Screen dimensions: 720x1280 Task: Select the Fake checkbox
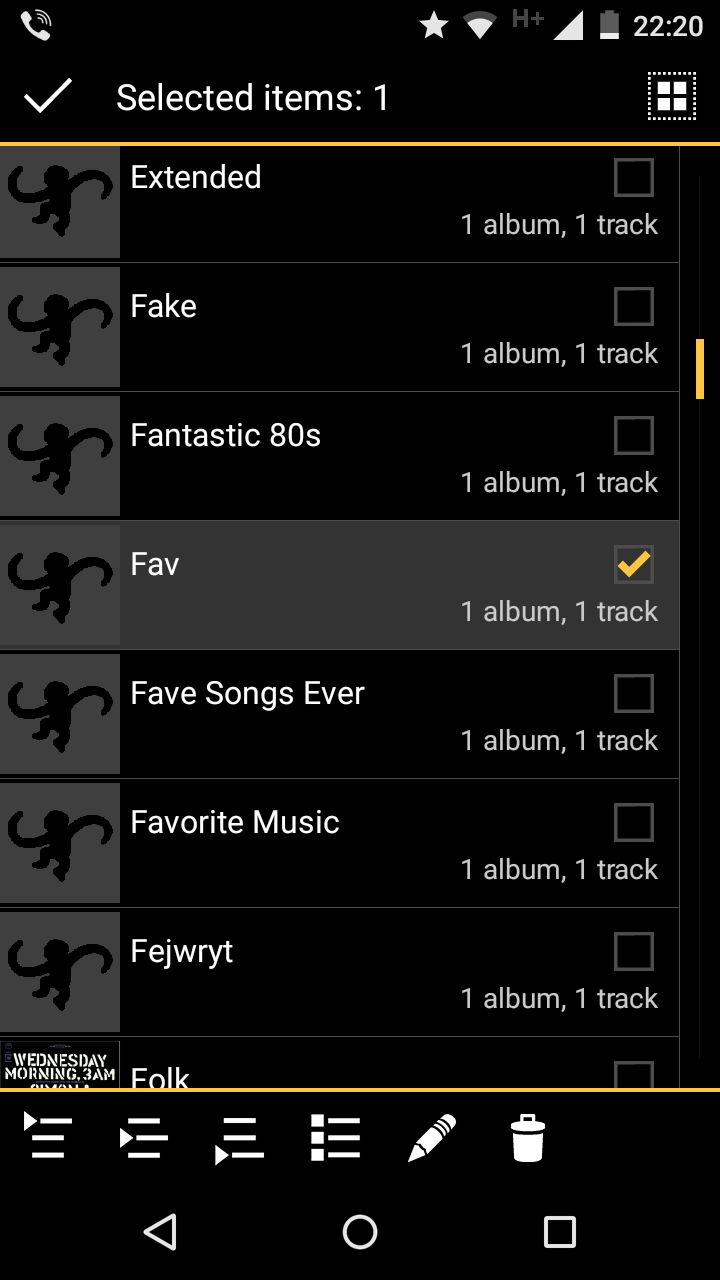coord(633,307)
